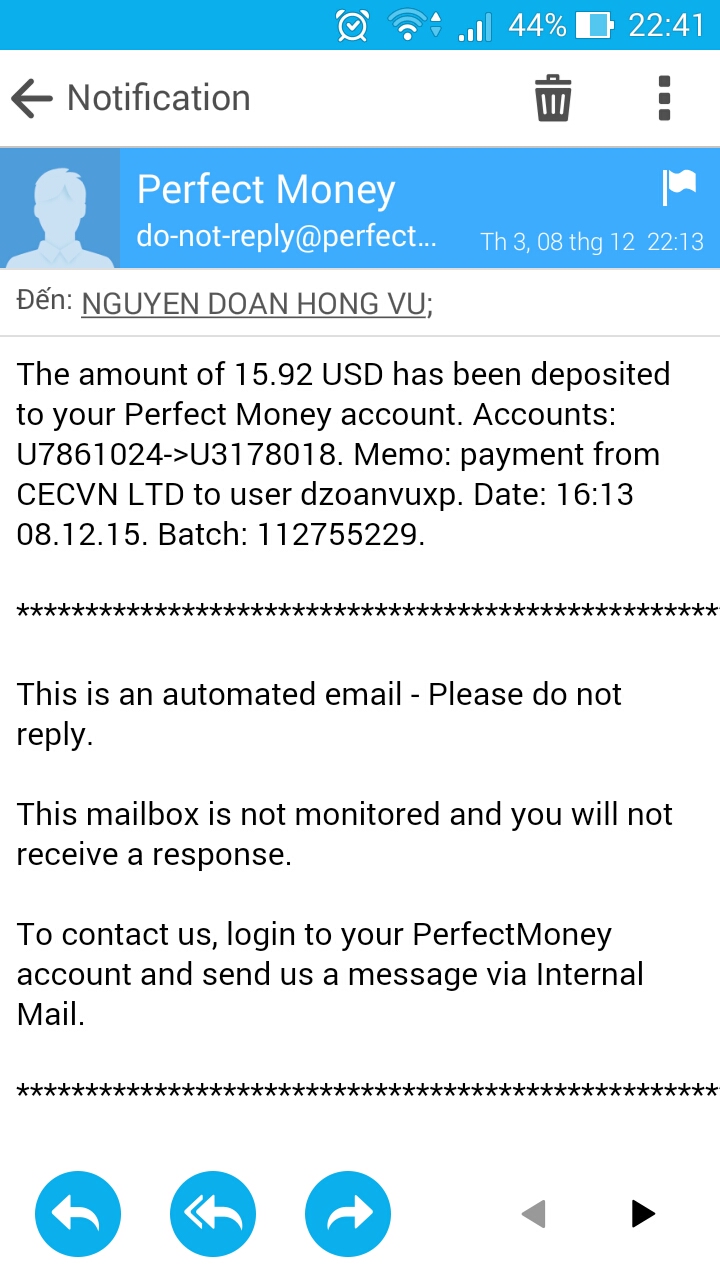Reply to this email
The width and height of the screenshot is (720, 1280).
coord(78,1214)
